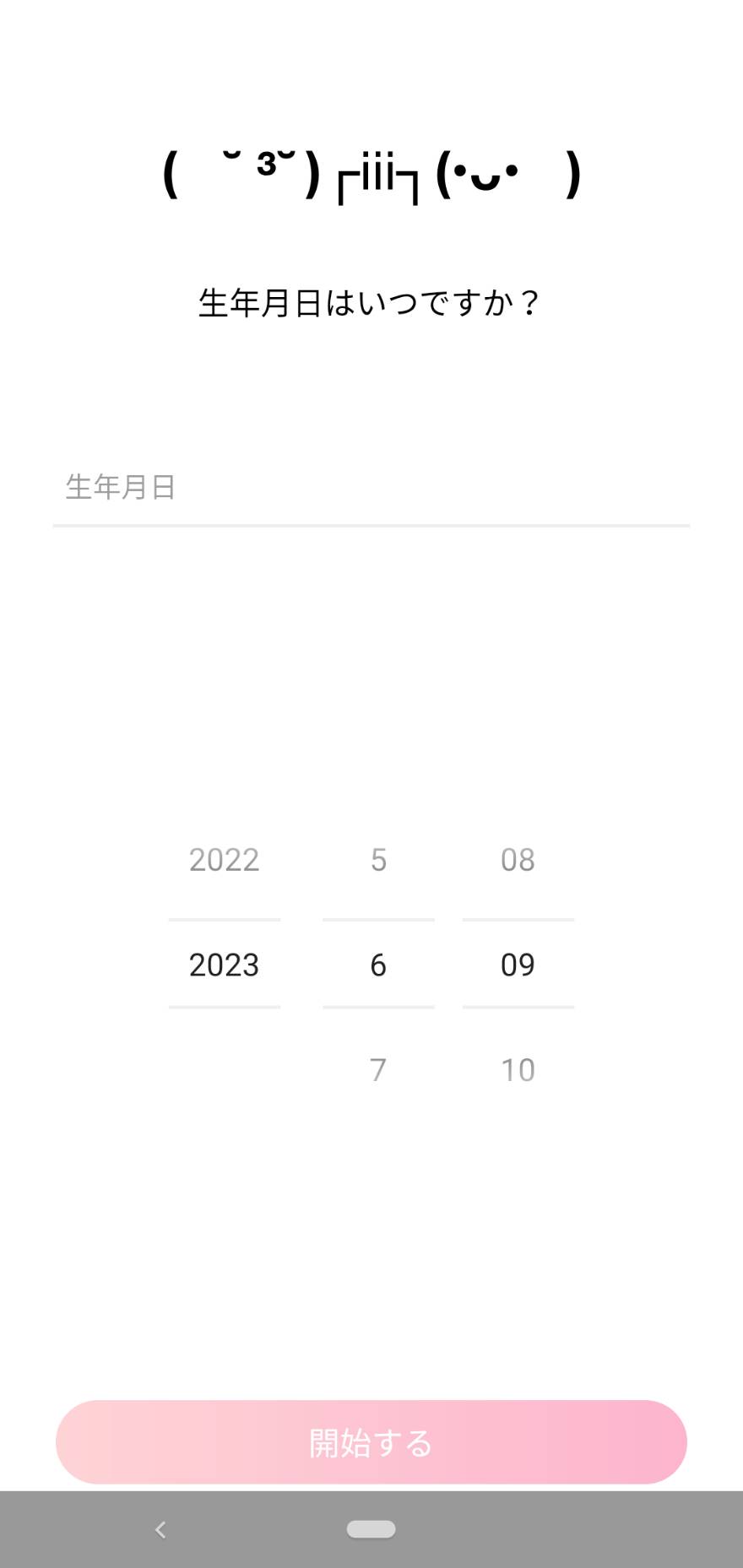Select month 7 in the picker
743x1568 pixels.
tap(378, 1070)
